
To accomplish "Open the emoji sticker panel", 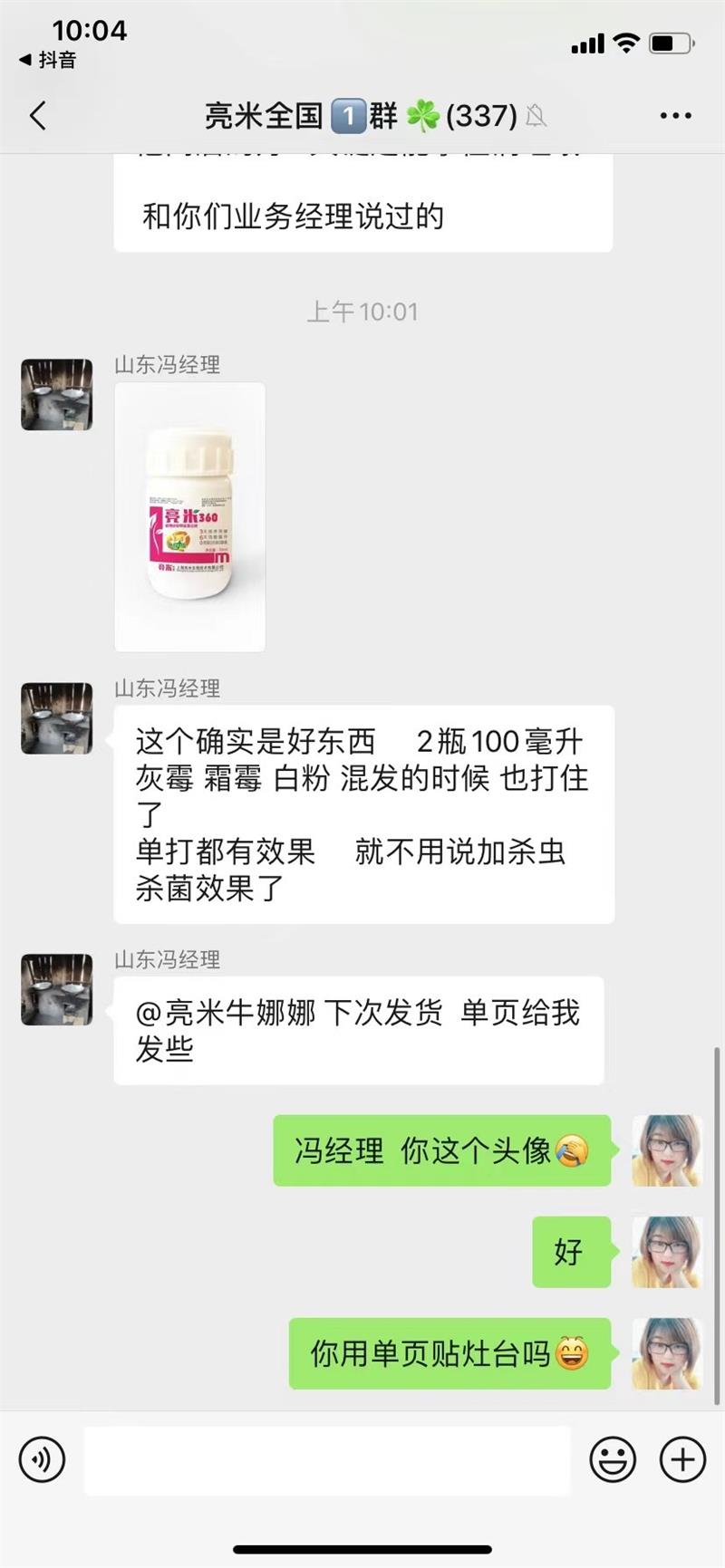I will [613, 1459].
